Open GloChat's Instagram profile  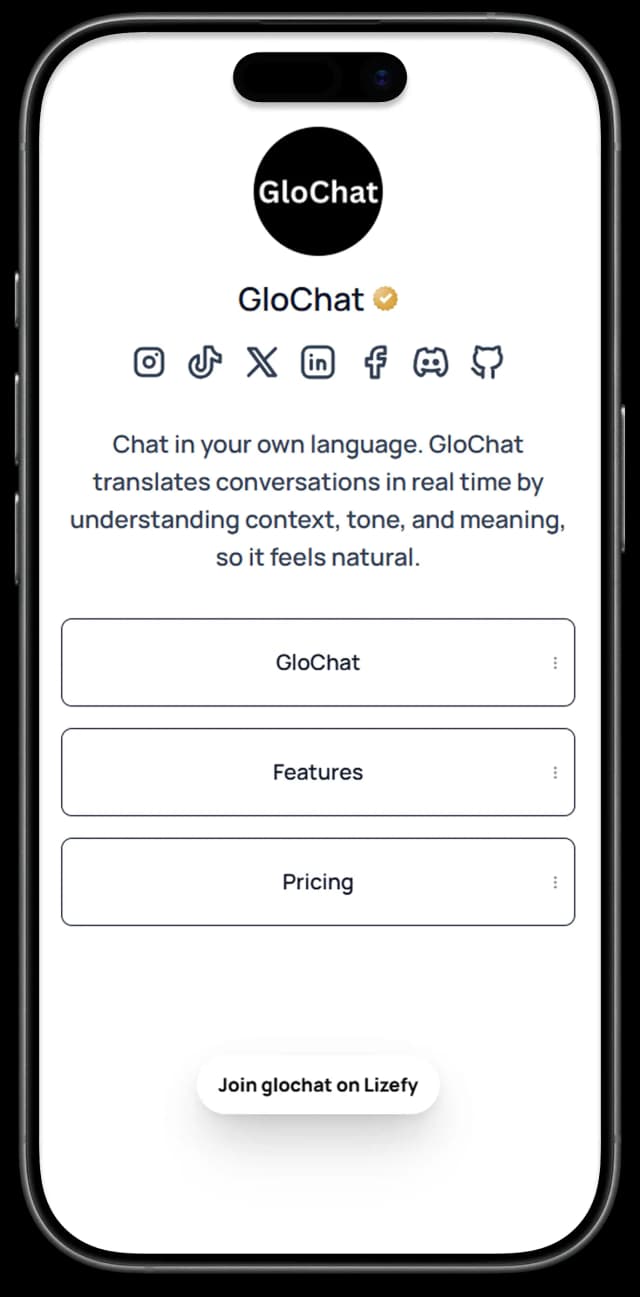149,362
